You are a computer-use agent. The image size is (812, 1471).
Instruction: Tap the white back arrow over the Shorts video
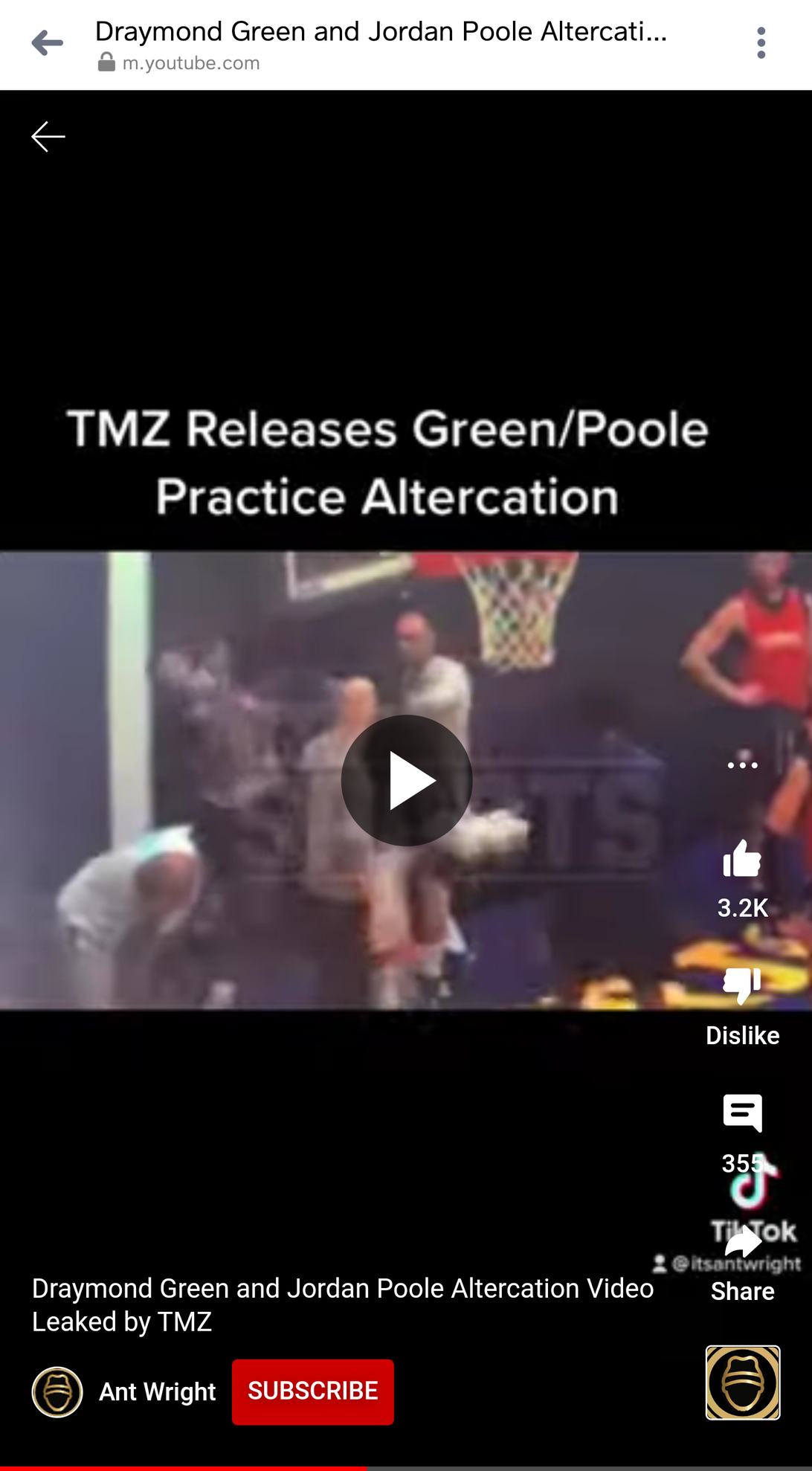coord(48,137)
